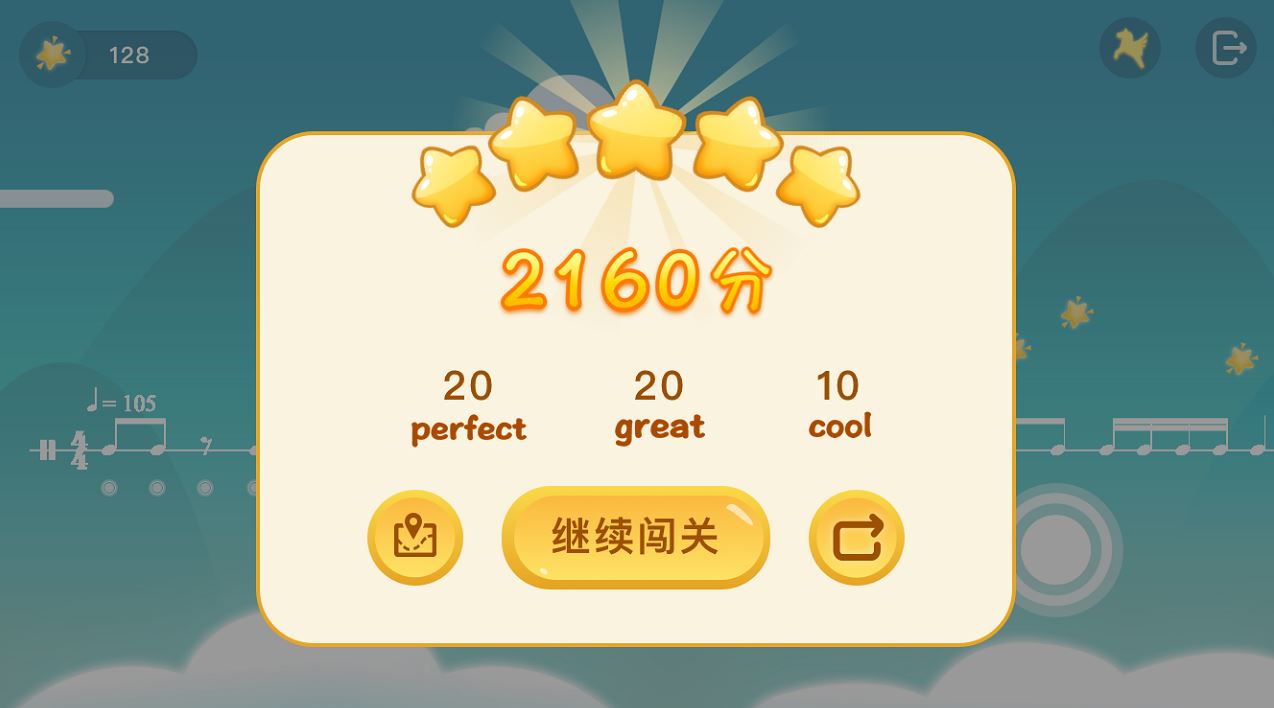This screenshot has height=708, width=1274.
Task: Replay the level with the retry icon
Action: [856, 538]
